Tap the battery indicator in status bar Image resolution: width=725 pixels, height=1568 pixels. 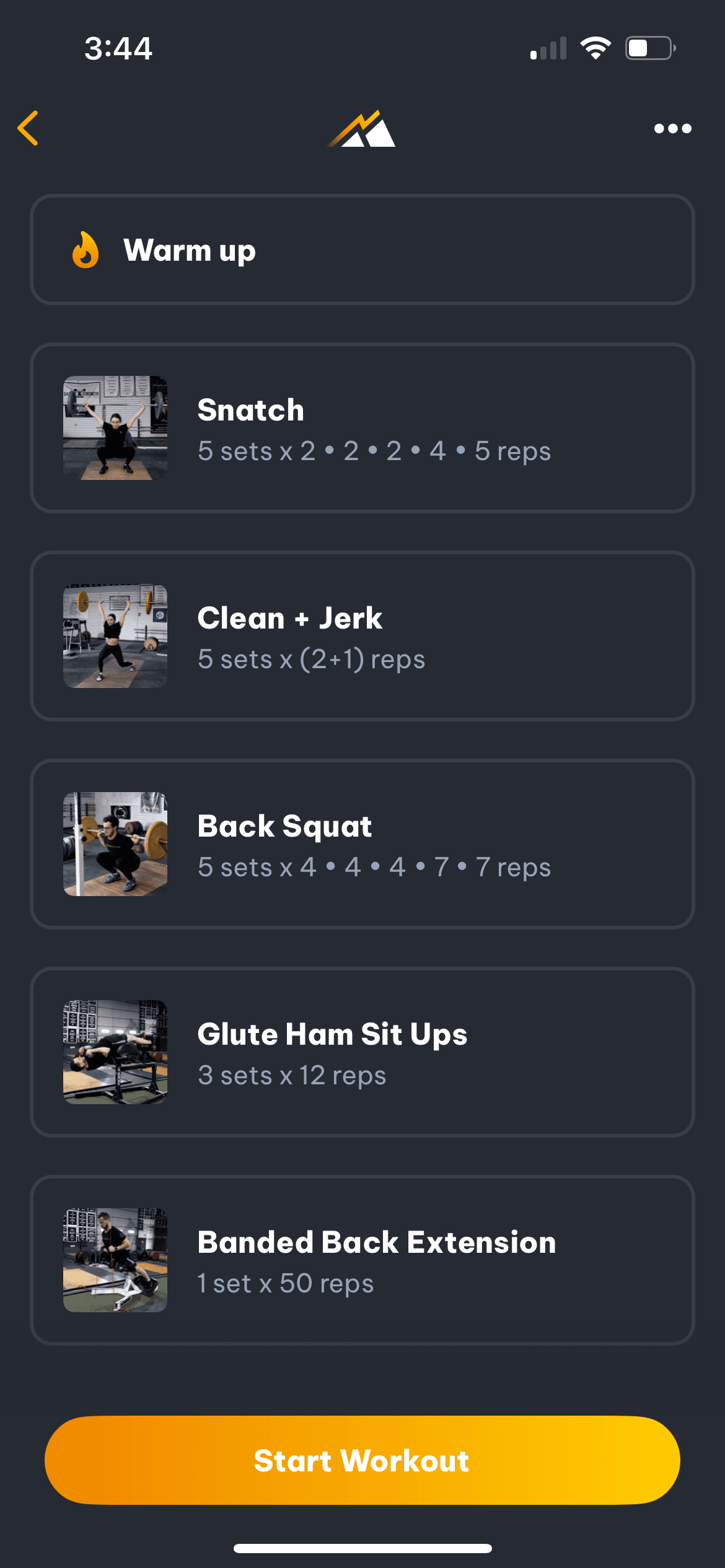coord(649,48)
